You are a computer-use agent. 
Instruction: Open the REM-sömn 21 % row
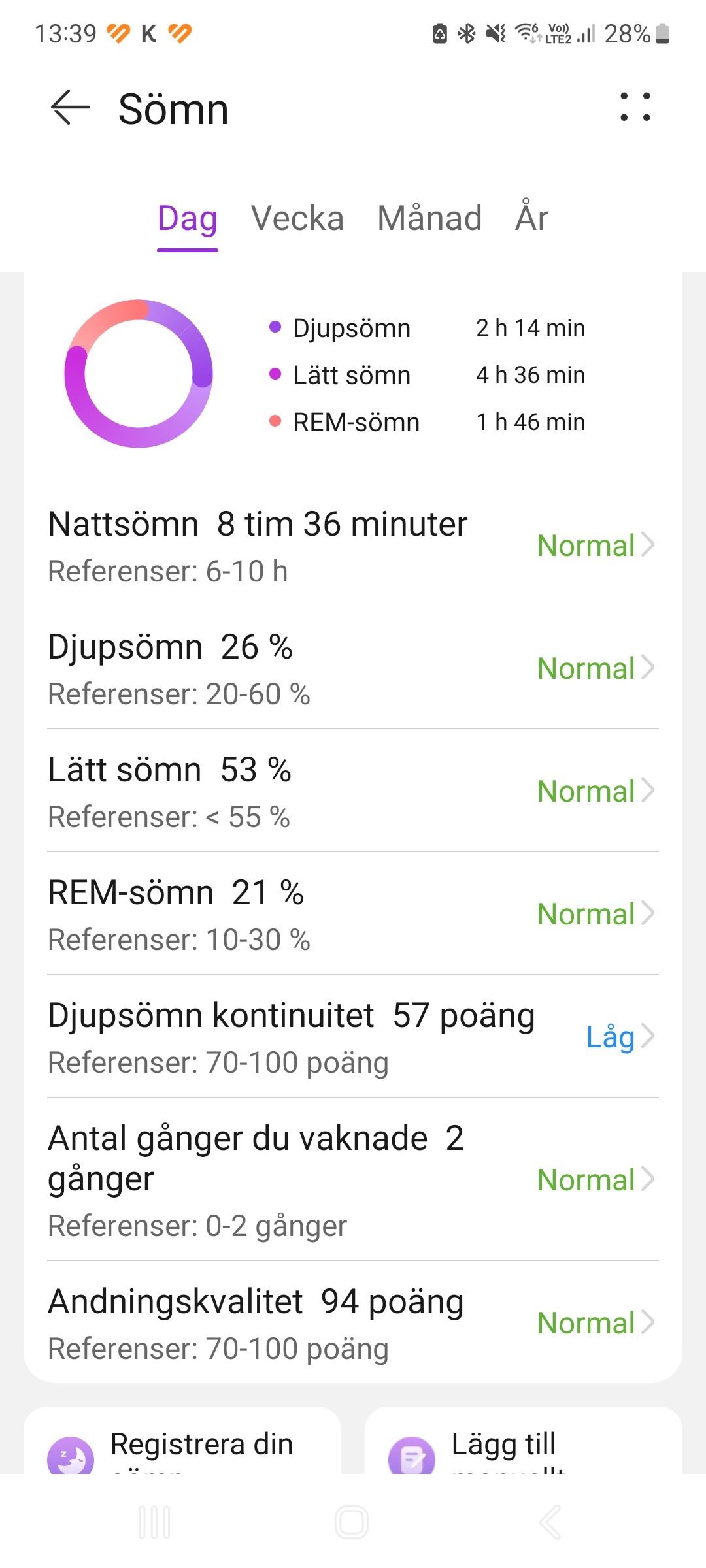tap(353, 914)
